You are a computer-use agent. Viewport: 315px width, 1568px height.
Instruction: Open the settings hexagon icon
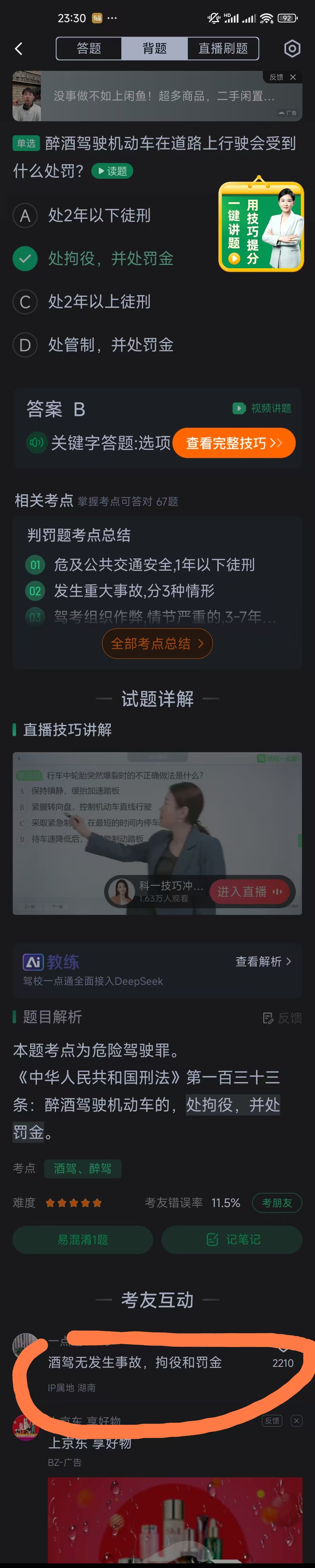293,49
